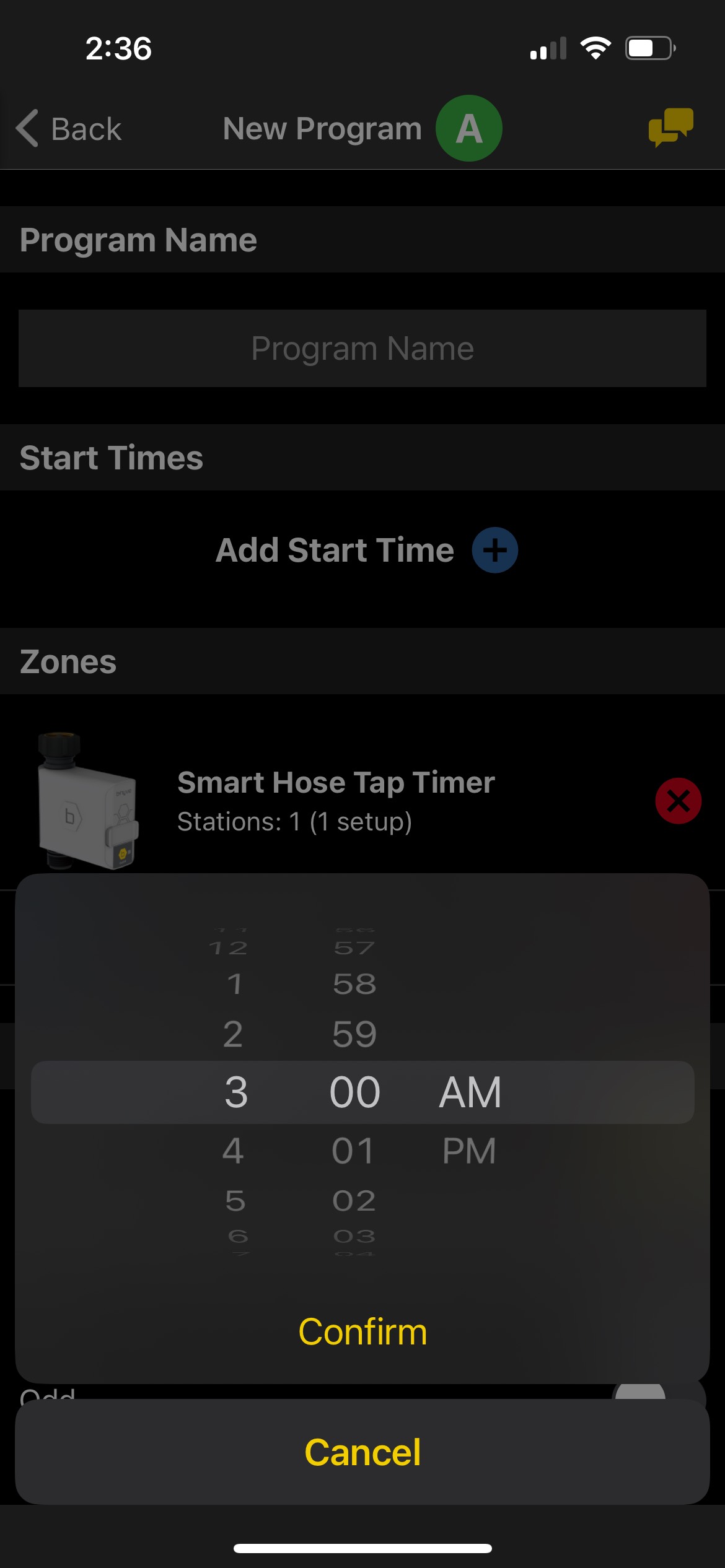Cancel the time picker
The height and width of the screenshot is (1568, 725).
coord(362,1452)
